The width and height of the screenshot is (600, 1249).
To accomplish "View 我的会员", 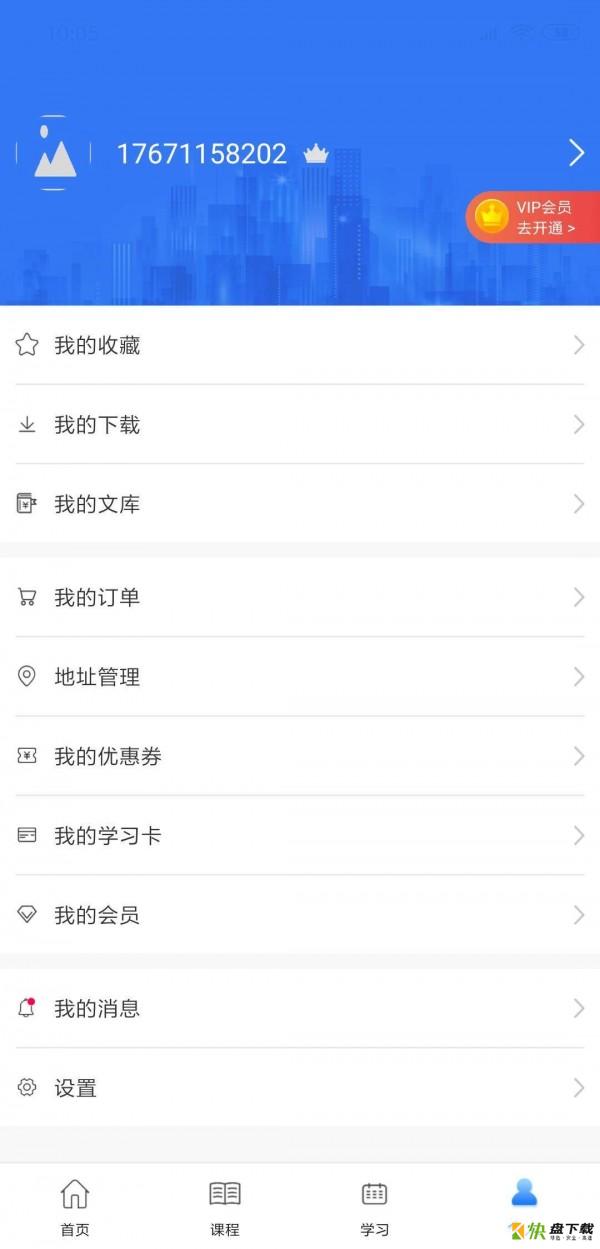I will 300,915.
